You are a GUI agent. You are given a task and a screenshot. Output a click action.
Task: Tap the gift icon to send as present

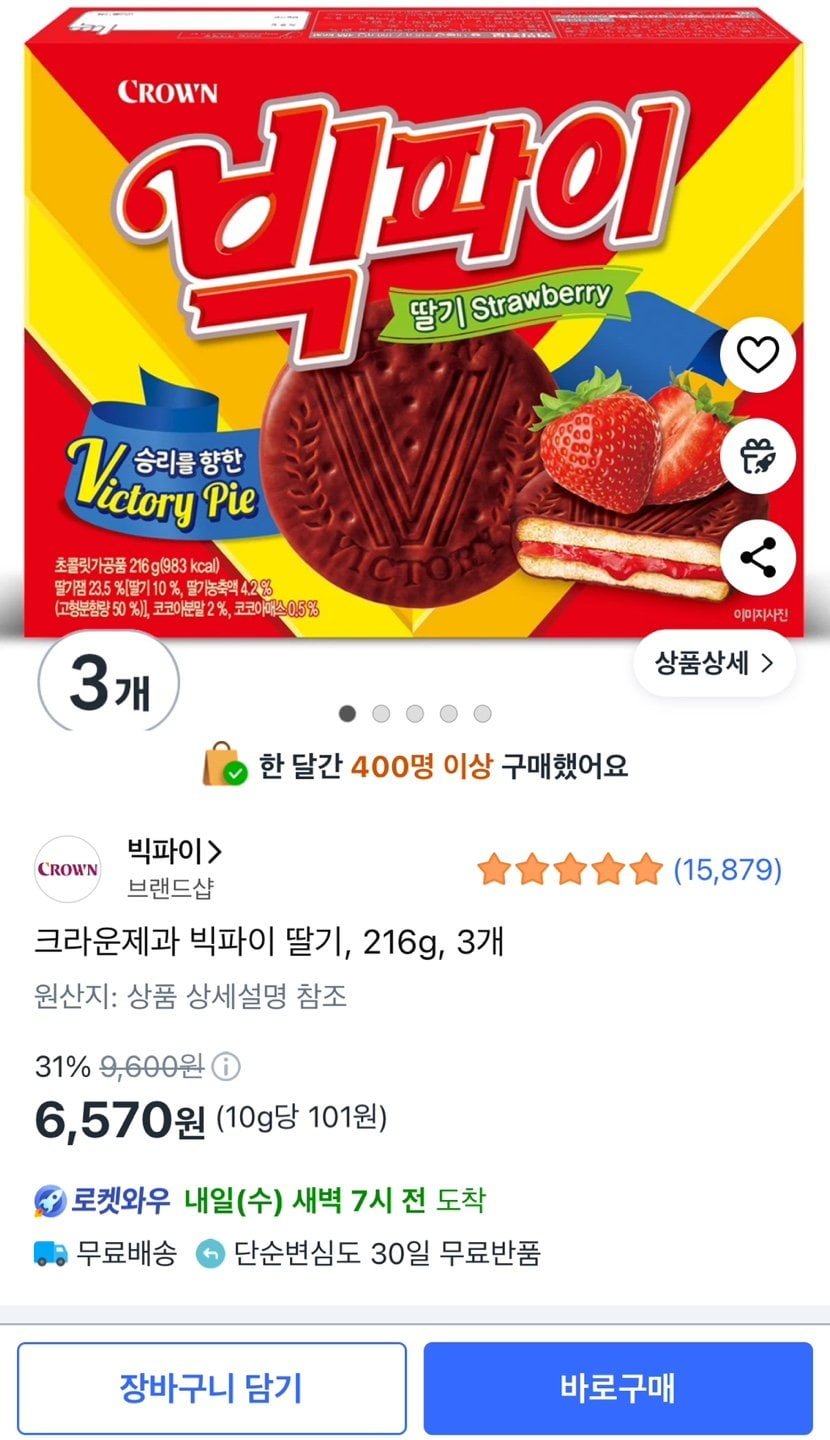[x=757, y=456]
